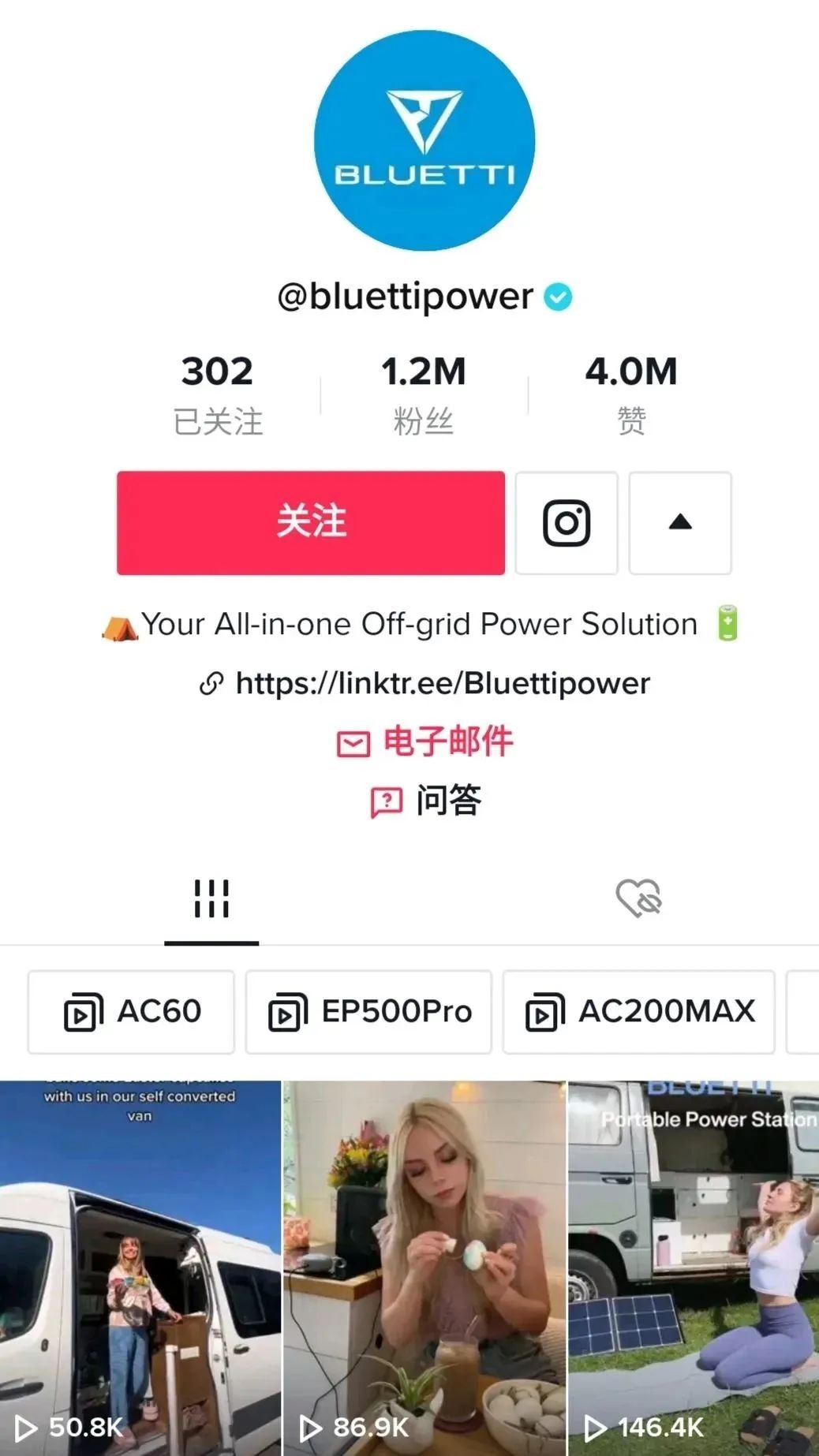Open the linktr.ee/Bluettipower link
Screen dimensions: 819x1456
pyautogui.click(x=442, y=683)
